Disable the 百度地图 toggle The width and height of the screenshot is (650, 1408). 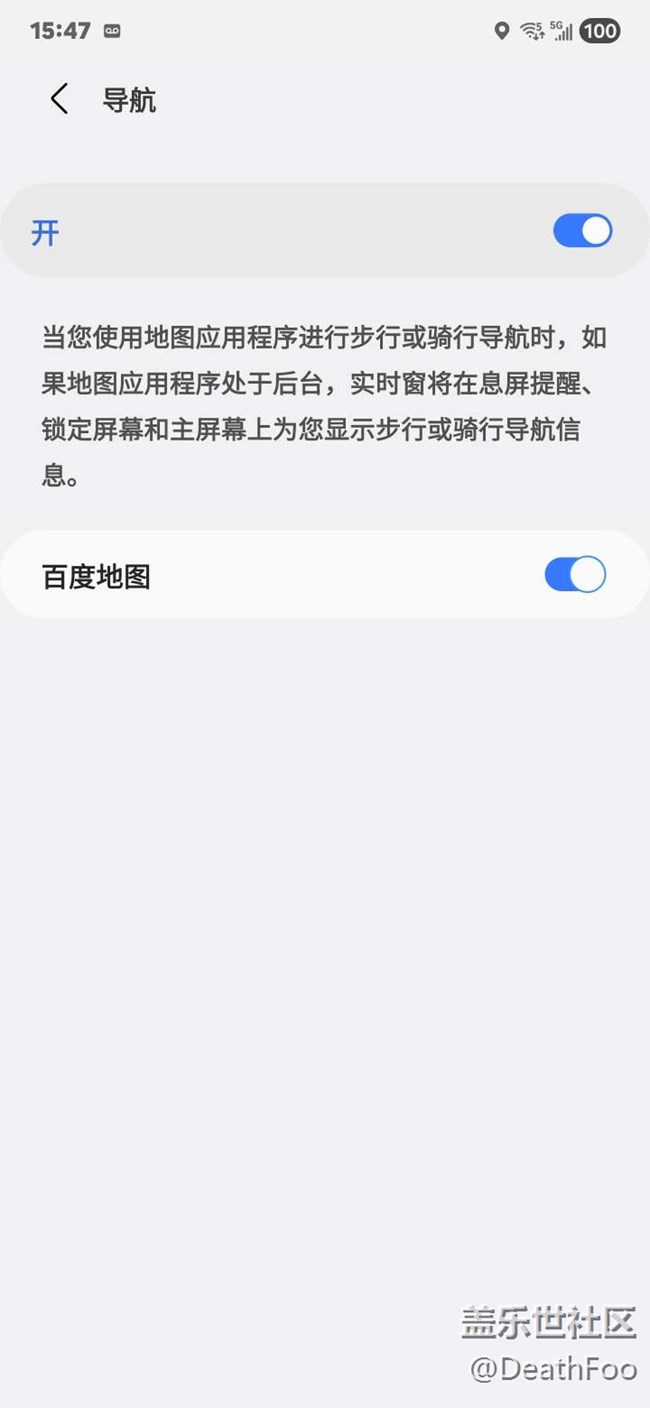click(575, 575)
